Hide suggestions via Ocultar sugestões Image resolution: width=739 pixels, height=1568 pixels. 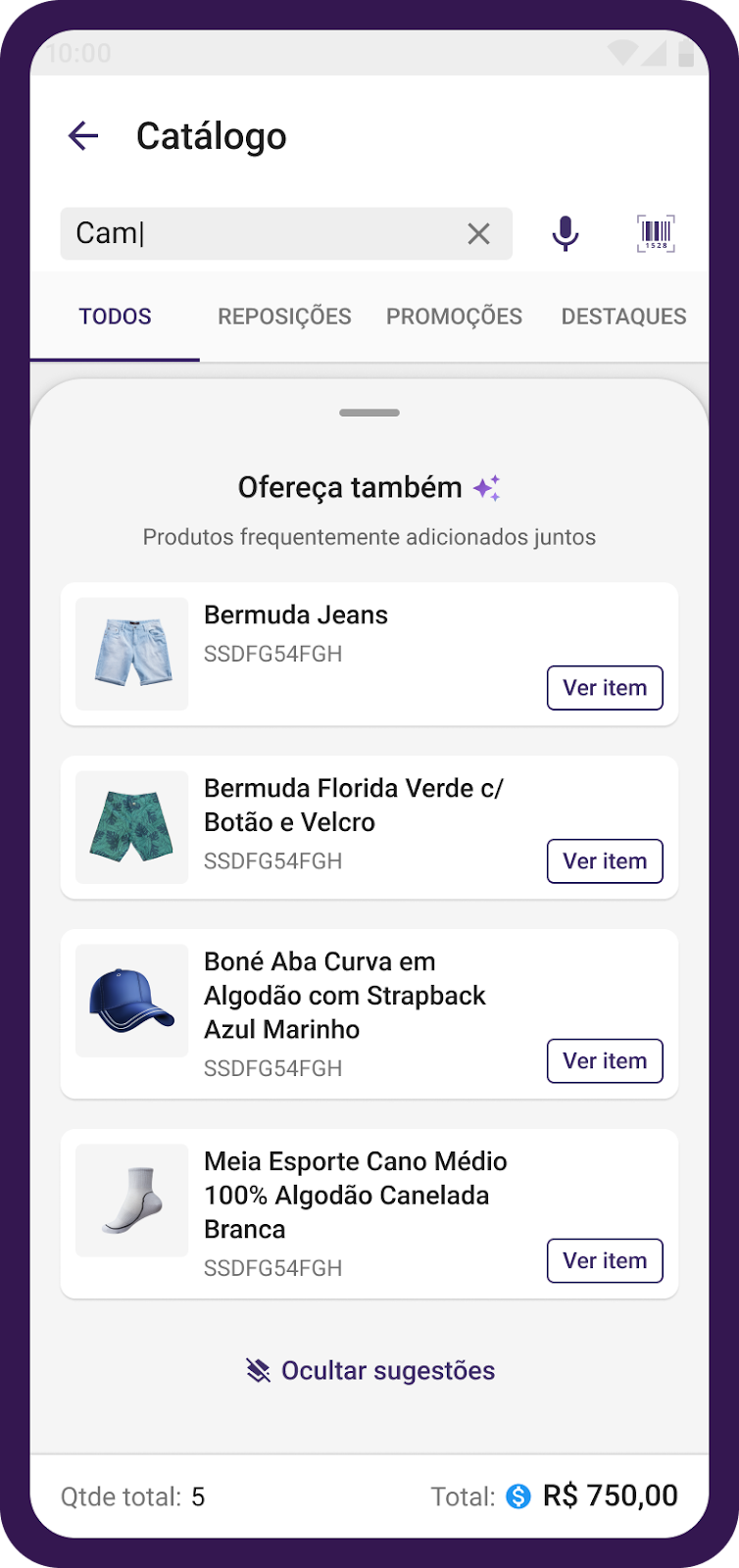tap(369, 1371)
